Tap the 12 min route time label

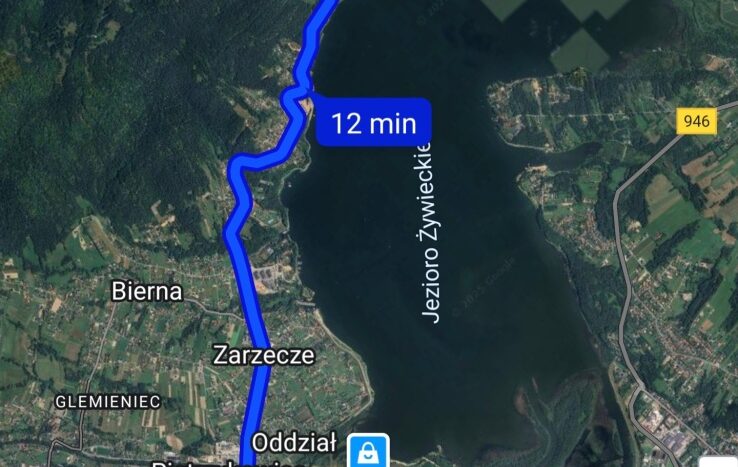click(373, 123)
